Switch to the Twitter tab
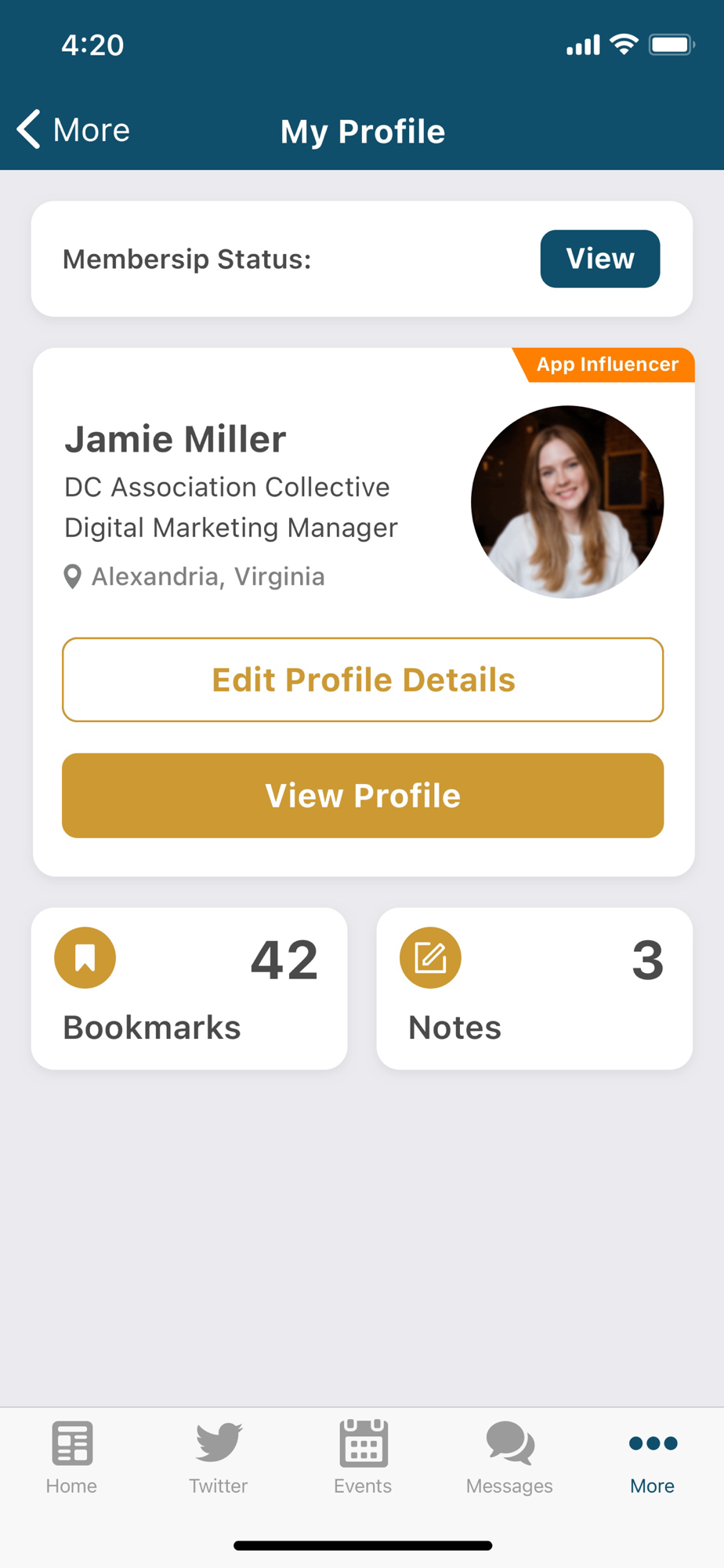The width and height of the screenshot is (724, 1568). tap(218, 1457)
